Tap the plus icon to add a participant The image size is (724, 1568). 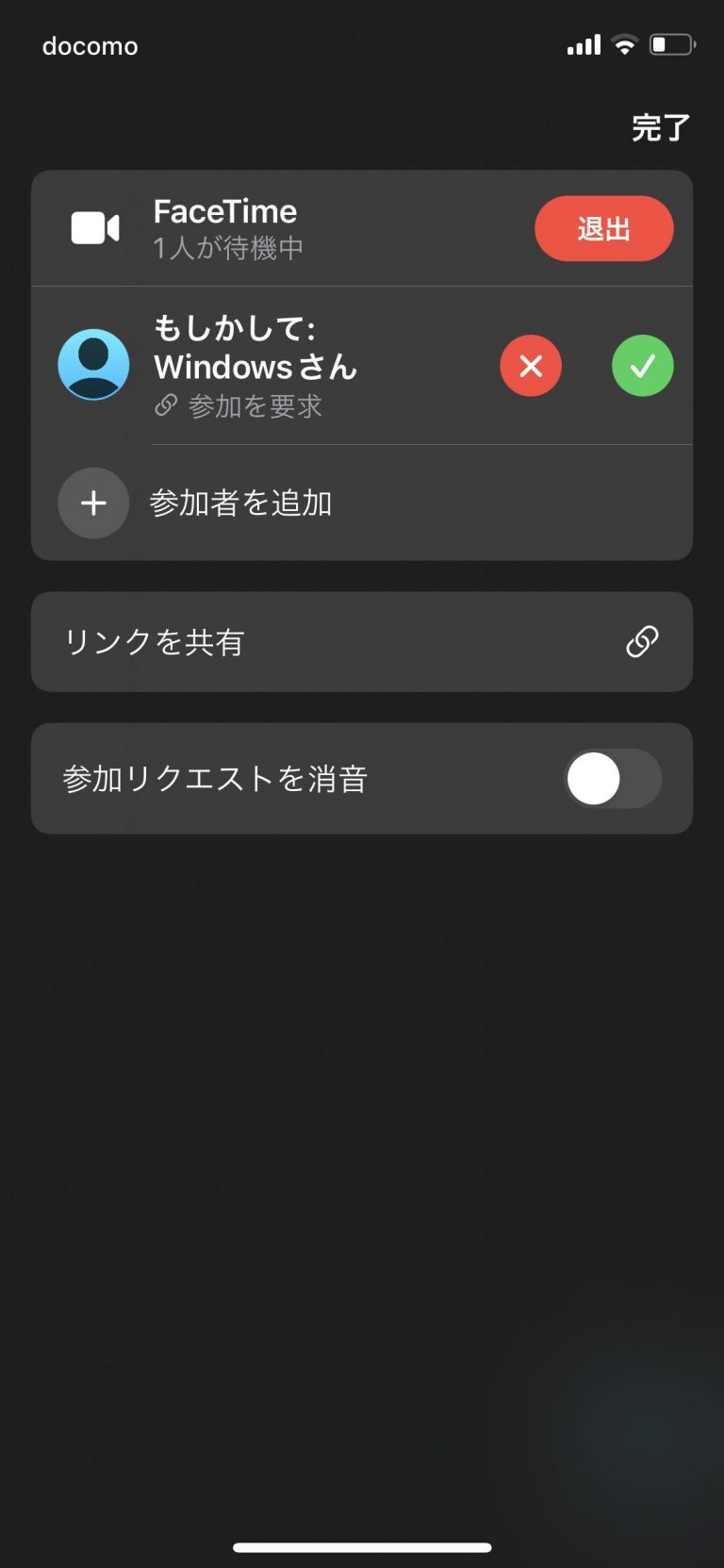[92, 503]
